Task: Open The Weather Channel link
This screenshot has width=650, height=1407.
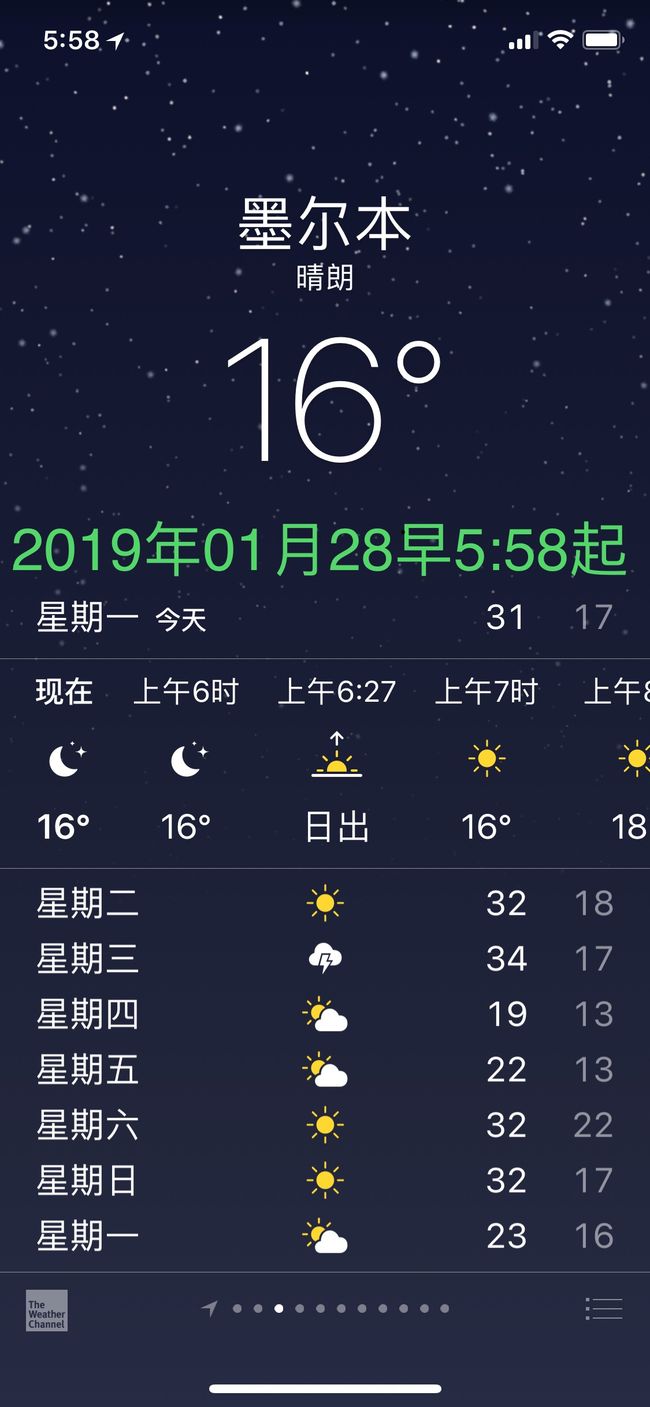Action: click(x=46, y=1310)
